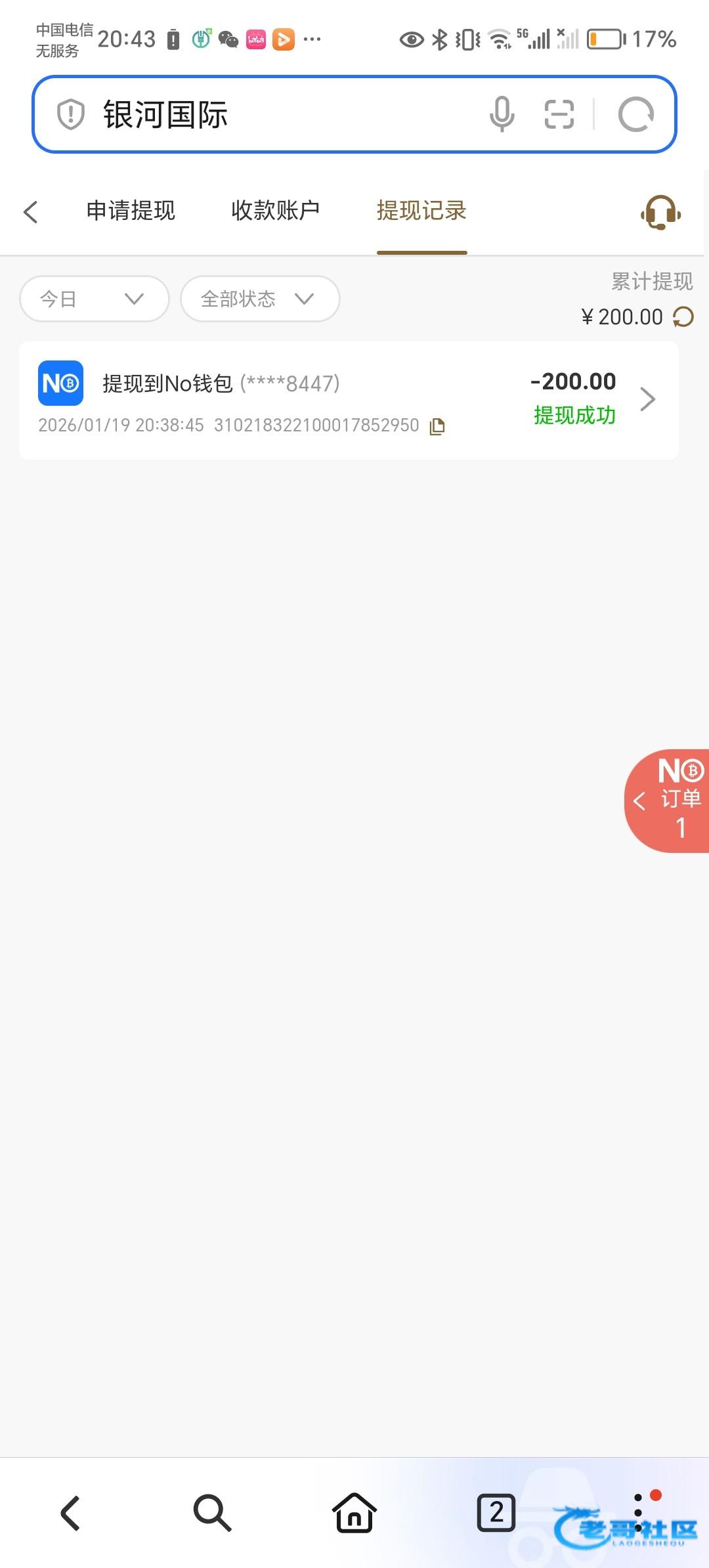Open the browser overflow menu
The width and height of the screenshot is (709, 1568).
(638, 1513)
